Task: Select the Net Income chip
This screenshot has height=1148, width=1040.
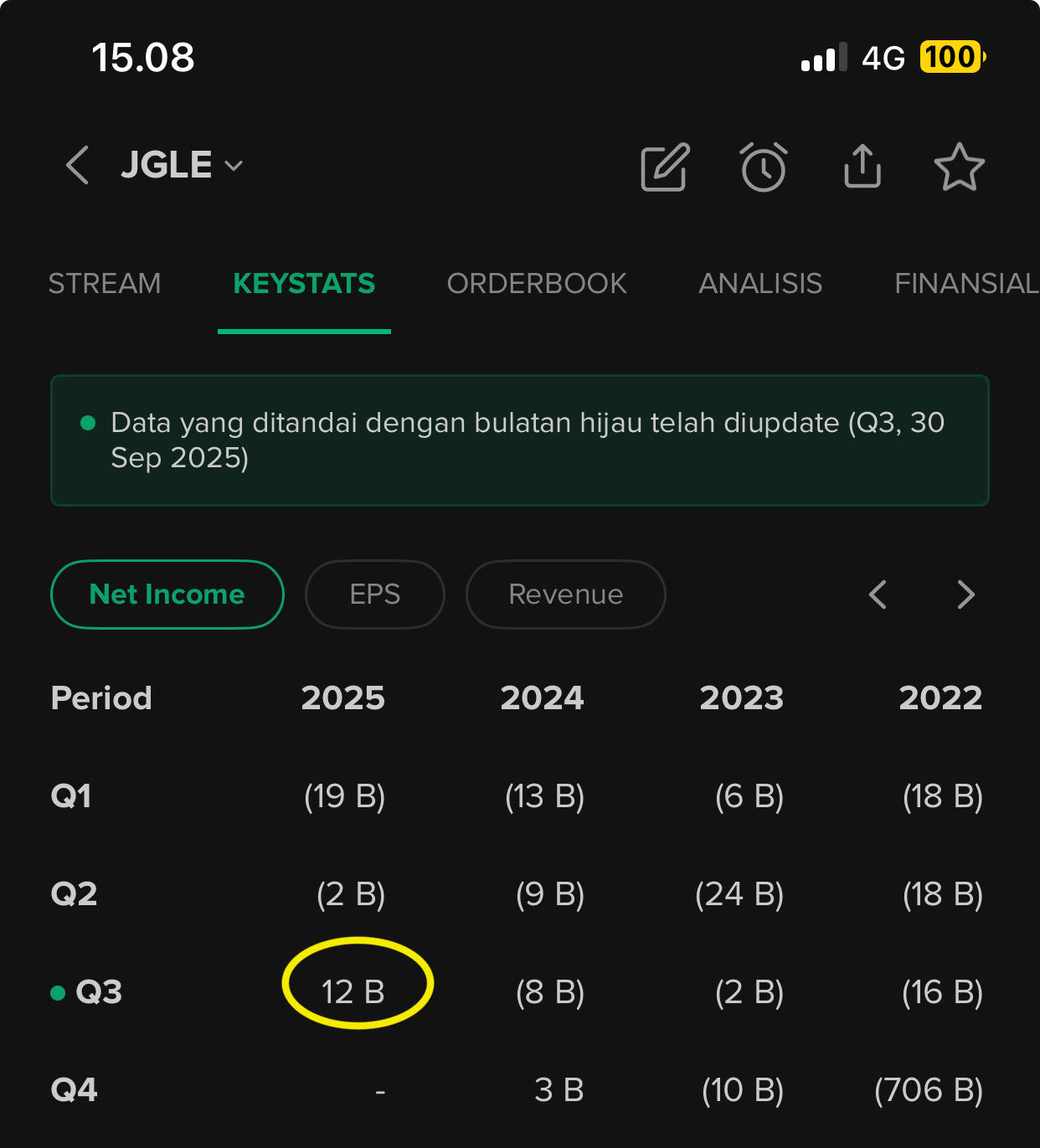Action: click(x=167, y=595)
